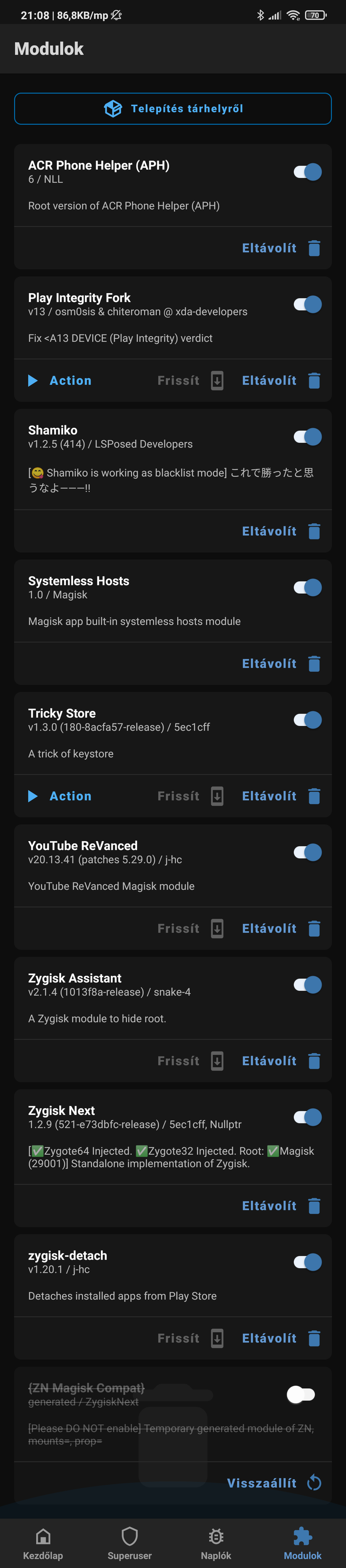Remove the Zygisk Next module

point(280,1206)
